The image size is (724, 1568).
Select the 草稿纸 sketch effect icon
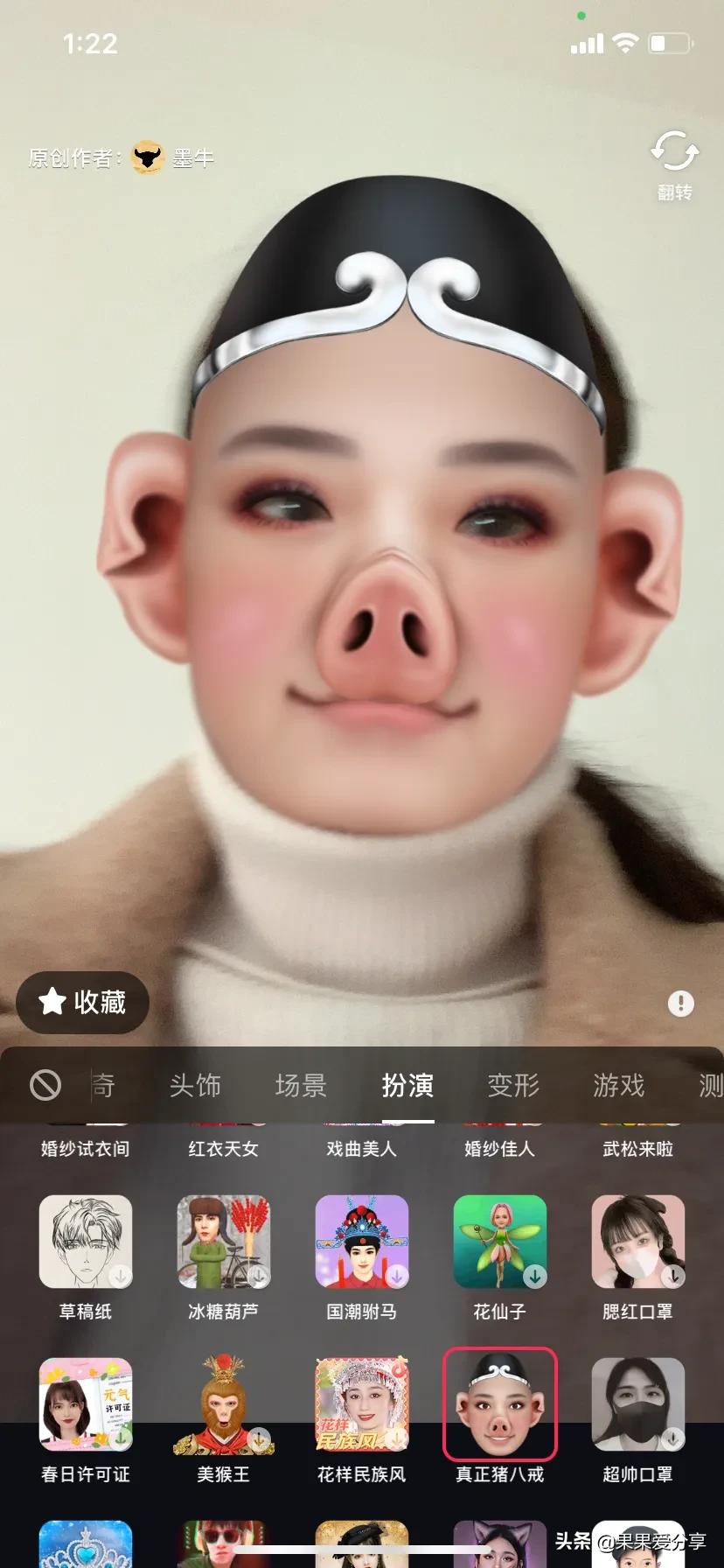(x=85, y=1242)
